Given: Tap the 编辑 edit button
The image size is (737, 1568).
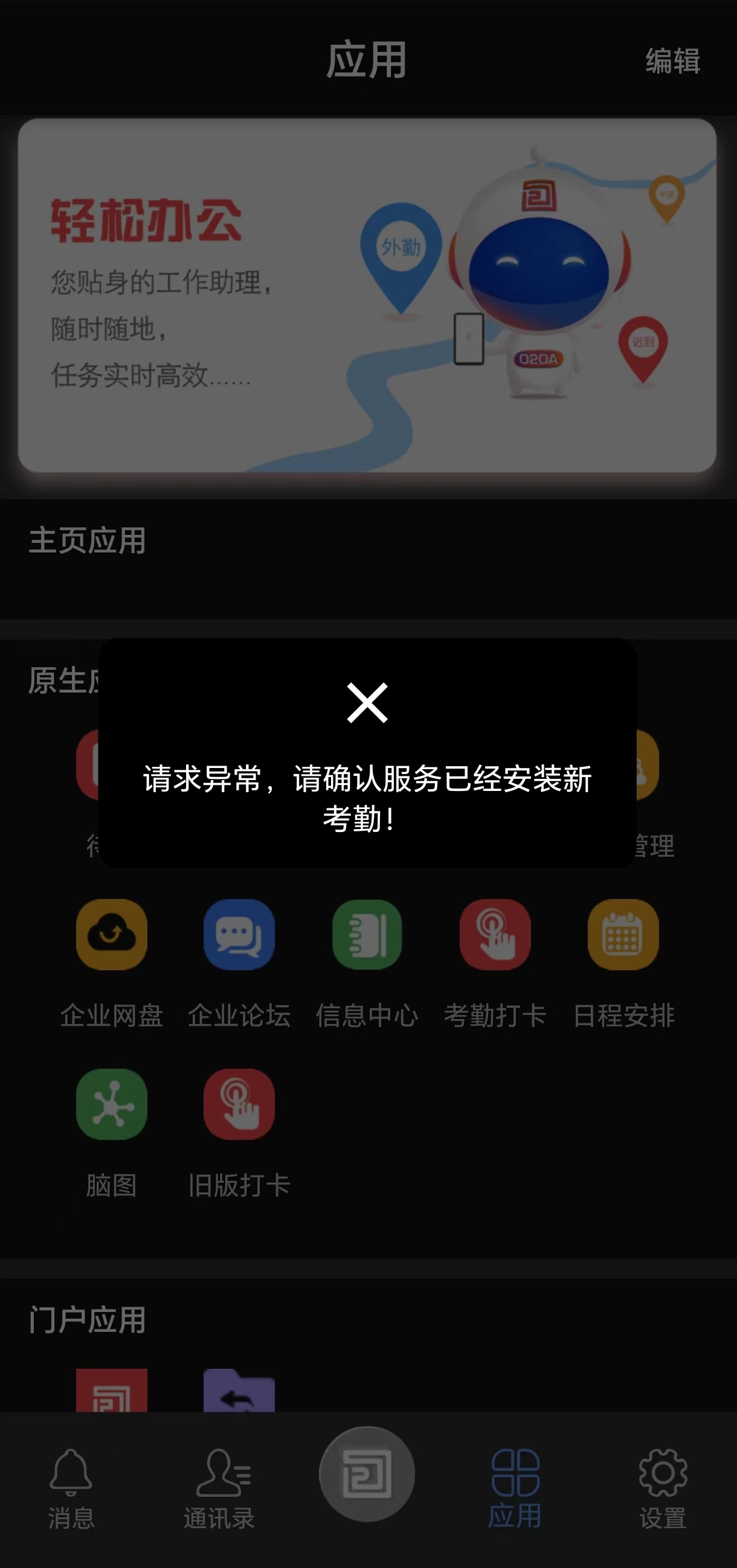Looking at the screenshot, I should tap(672, 62).
